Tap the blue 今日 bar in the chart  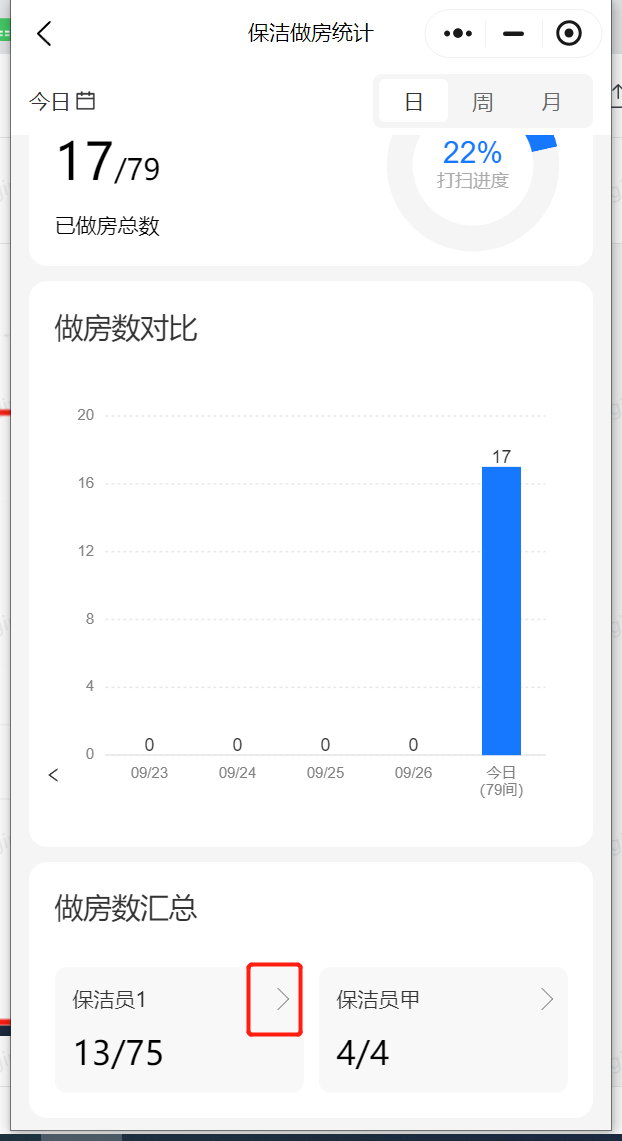tap(501, 611)
